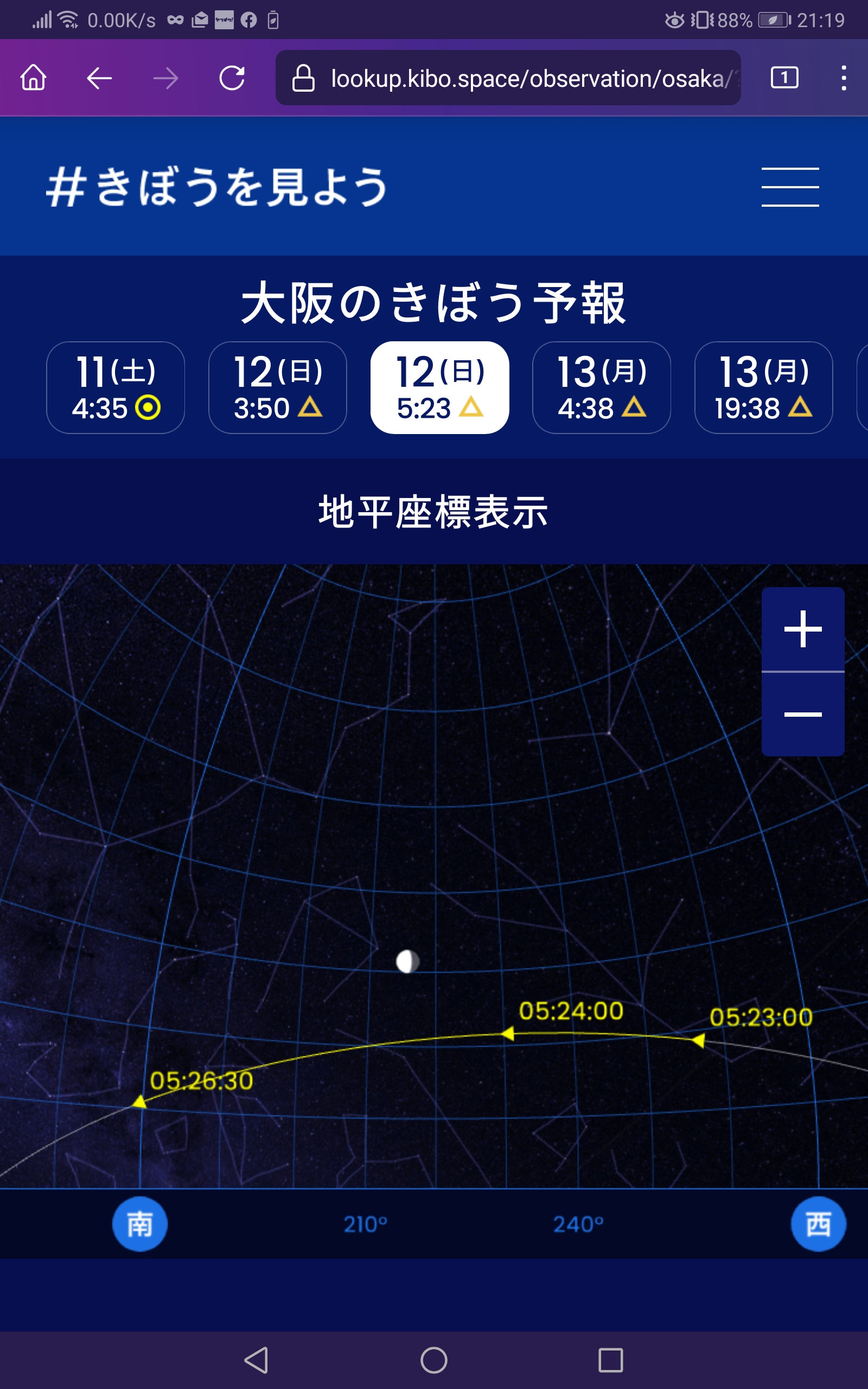
Task: Reload the current web page
Action: point(232,78)
